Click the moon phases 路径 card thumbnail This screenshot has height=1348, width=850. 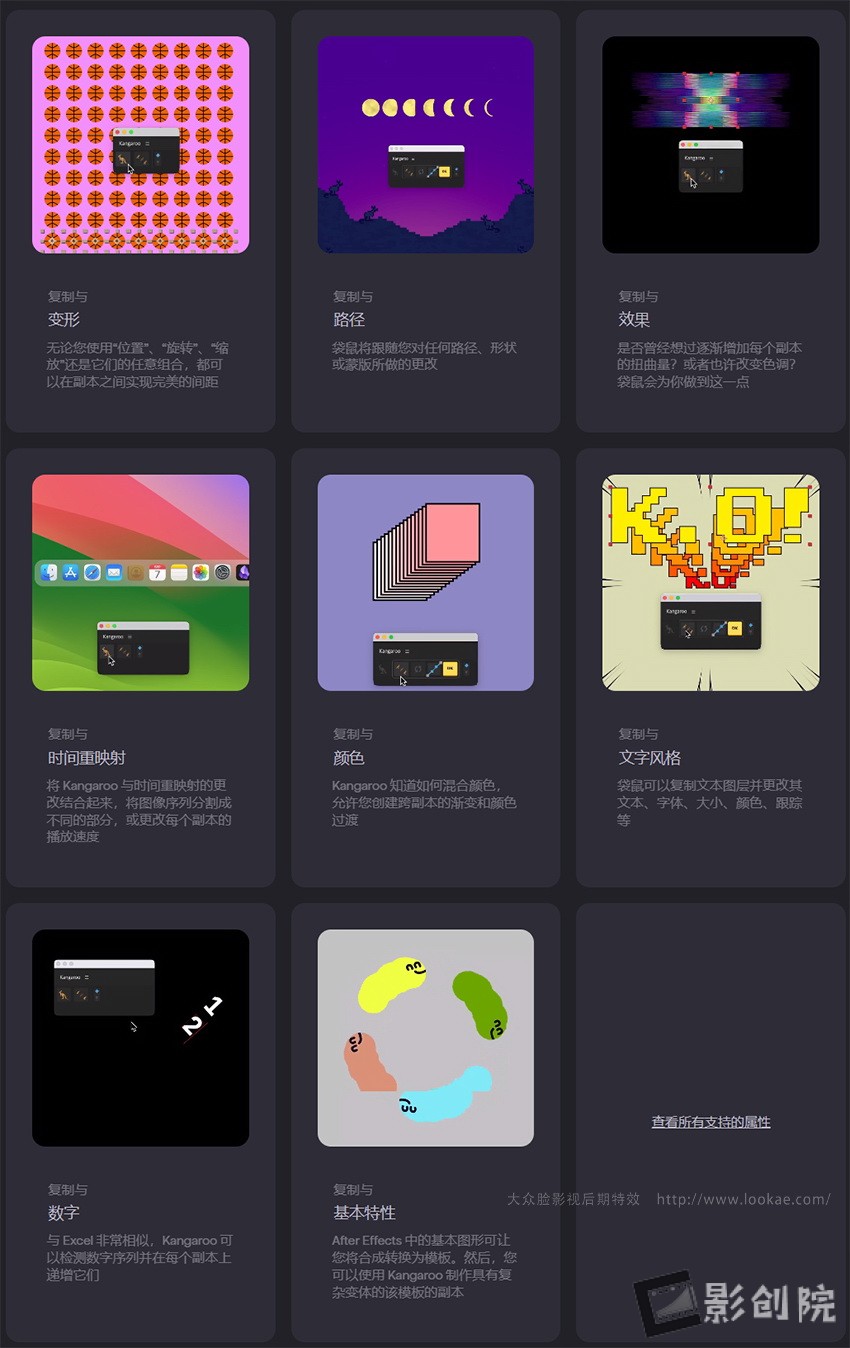click(x=425, y=105)
